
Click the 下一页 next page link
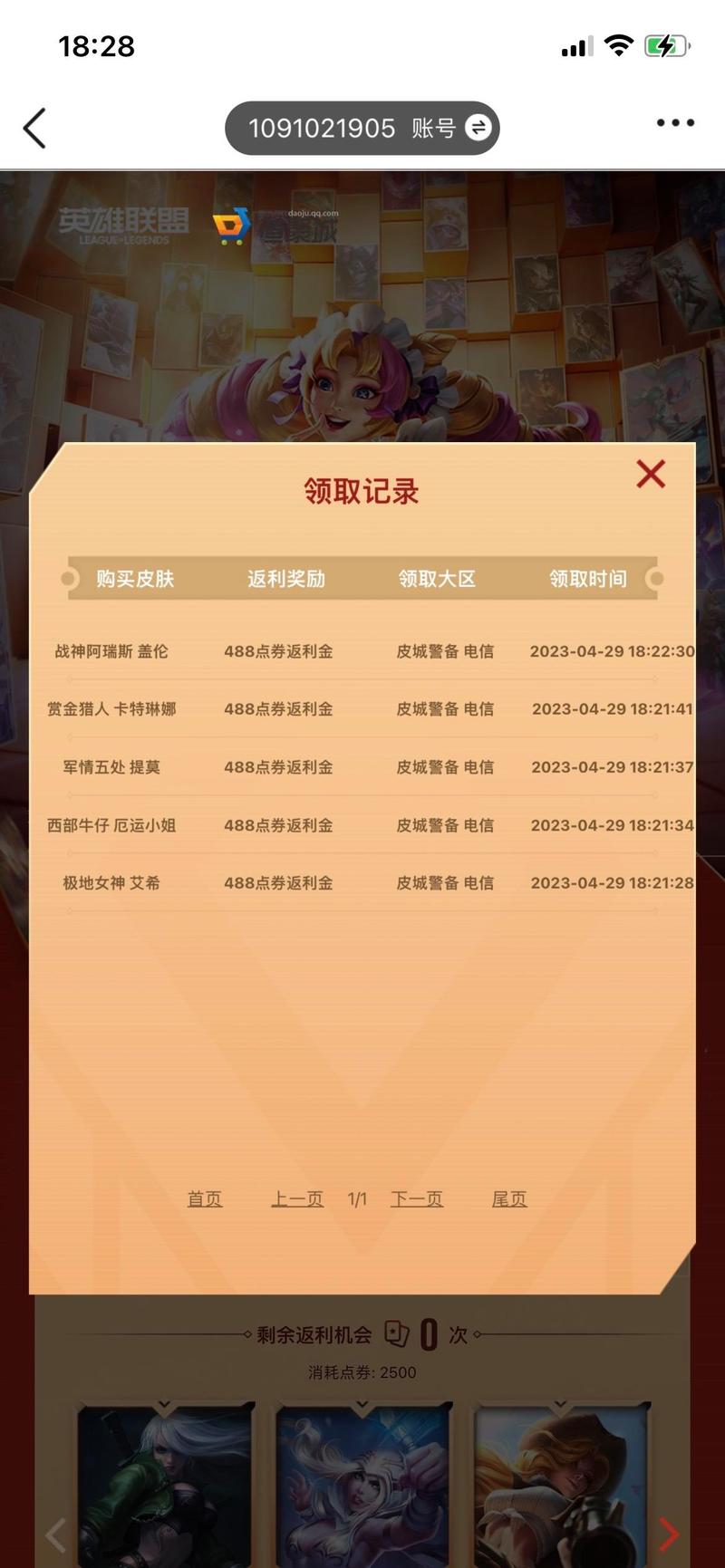pos(416,1198)
